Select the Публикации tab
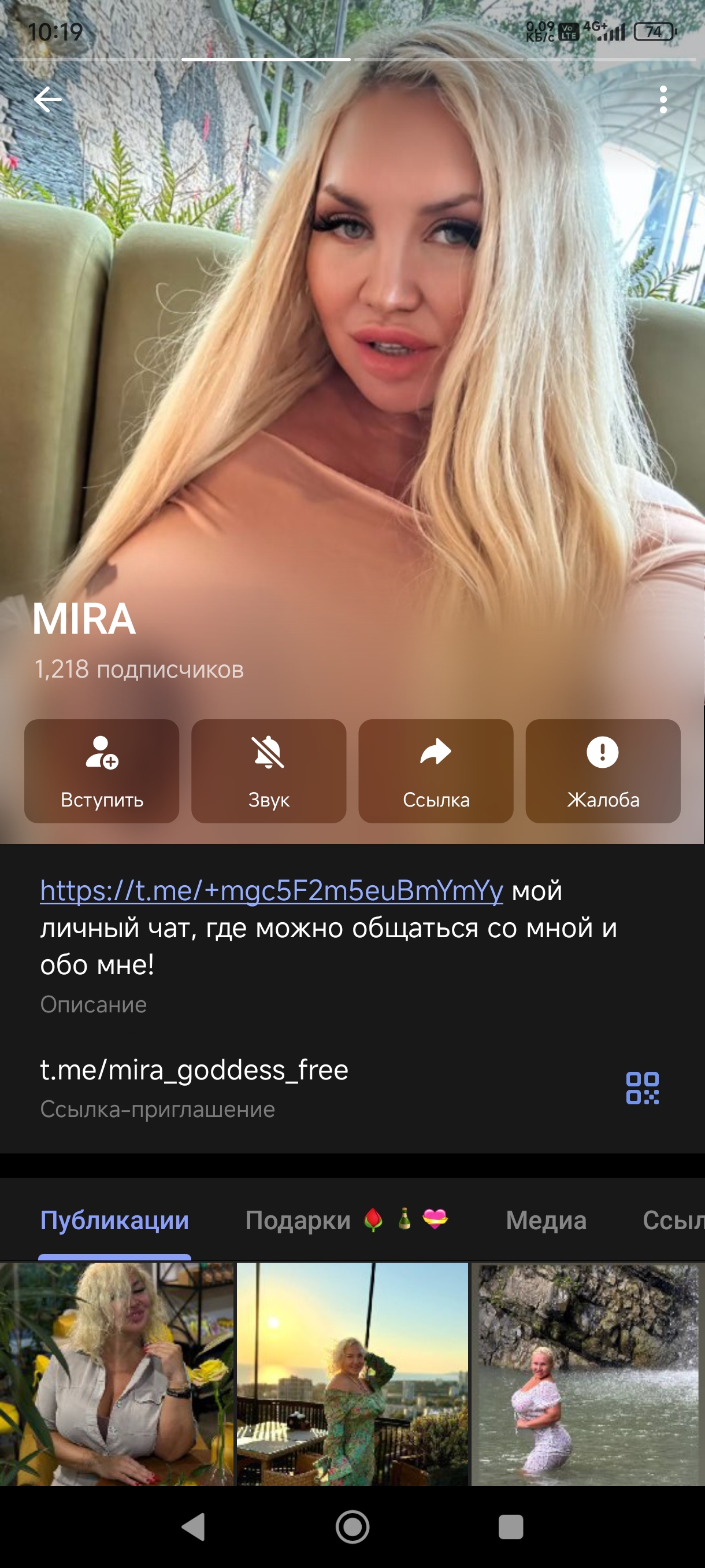 (114, 1220)
